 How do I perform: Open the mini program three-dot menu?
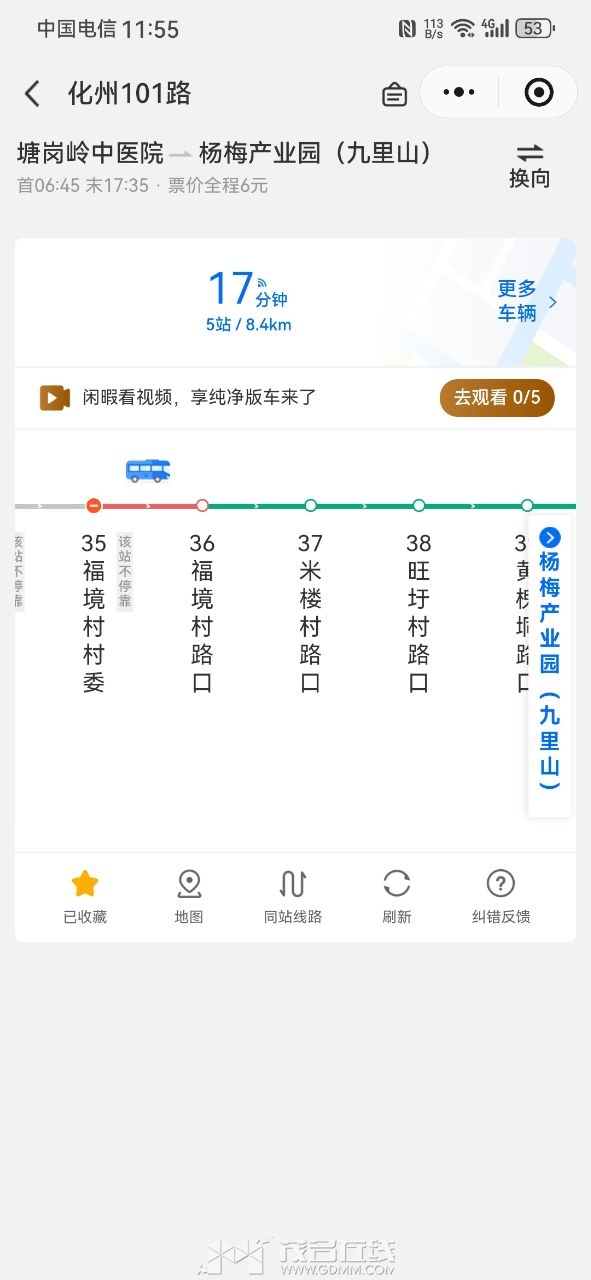click(459, 93)
